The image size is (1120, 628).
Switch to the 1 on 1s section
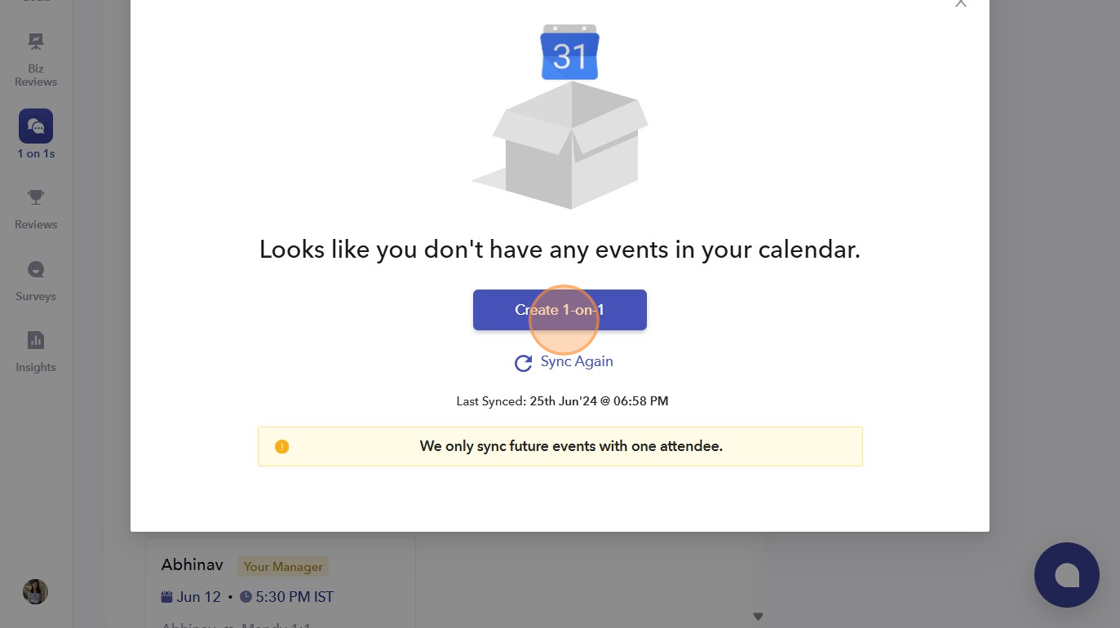point(36,134)
